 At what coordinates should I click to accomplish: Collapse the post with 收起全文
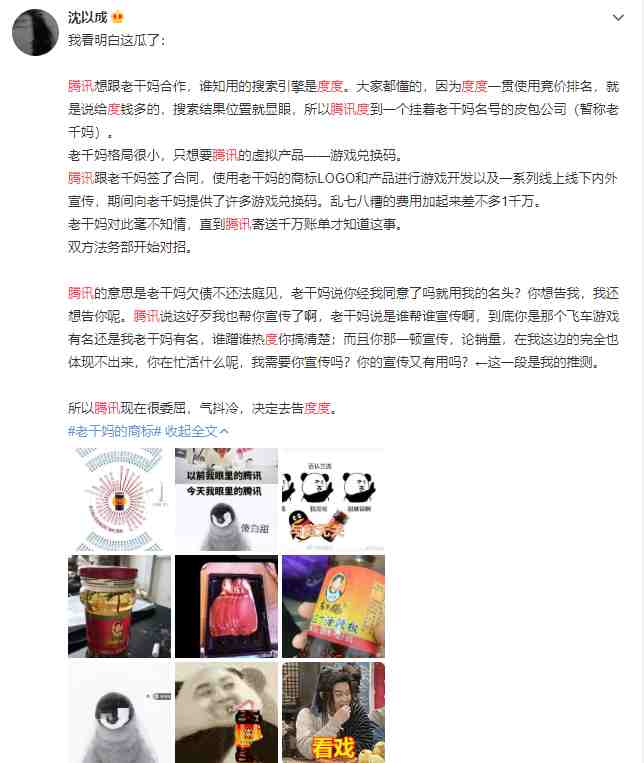point(197,431)
